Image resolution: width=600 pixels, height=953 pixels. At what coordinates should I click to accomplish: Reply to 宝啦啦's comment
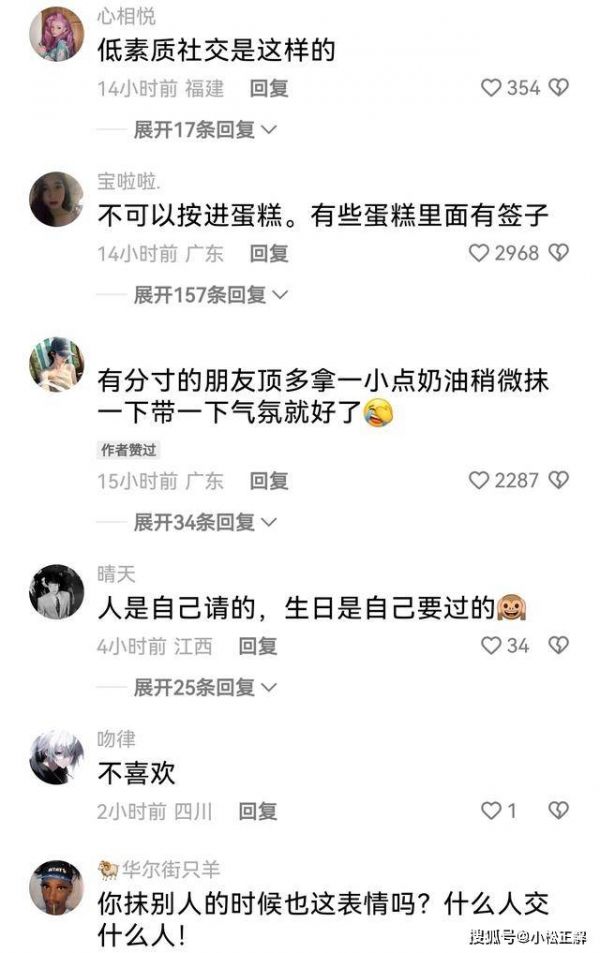[x=269, y=254]
